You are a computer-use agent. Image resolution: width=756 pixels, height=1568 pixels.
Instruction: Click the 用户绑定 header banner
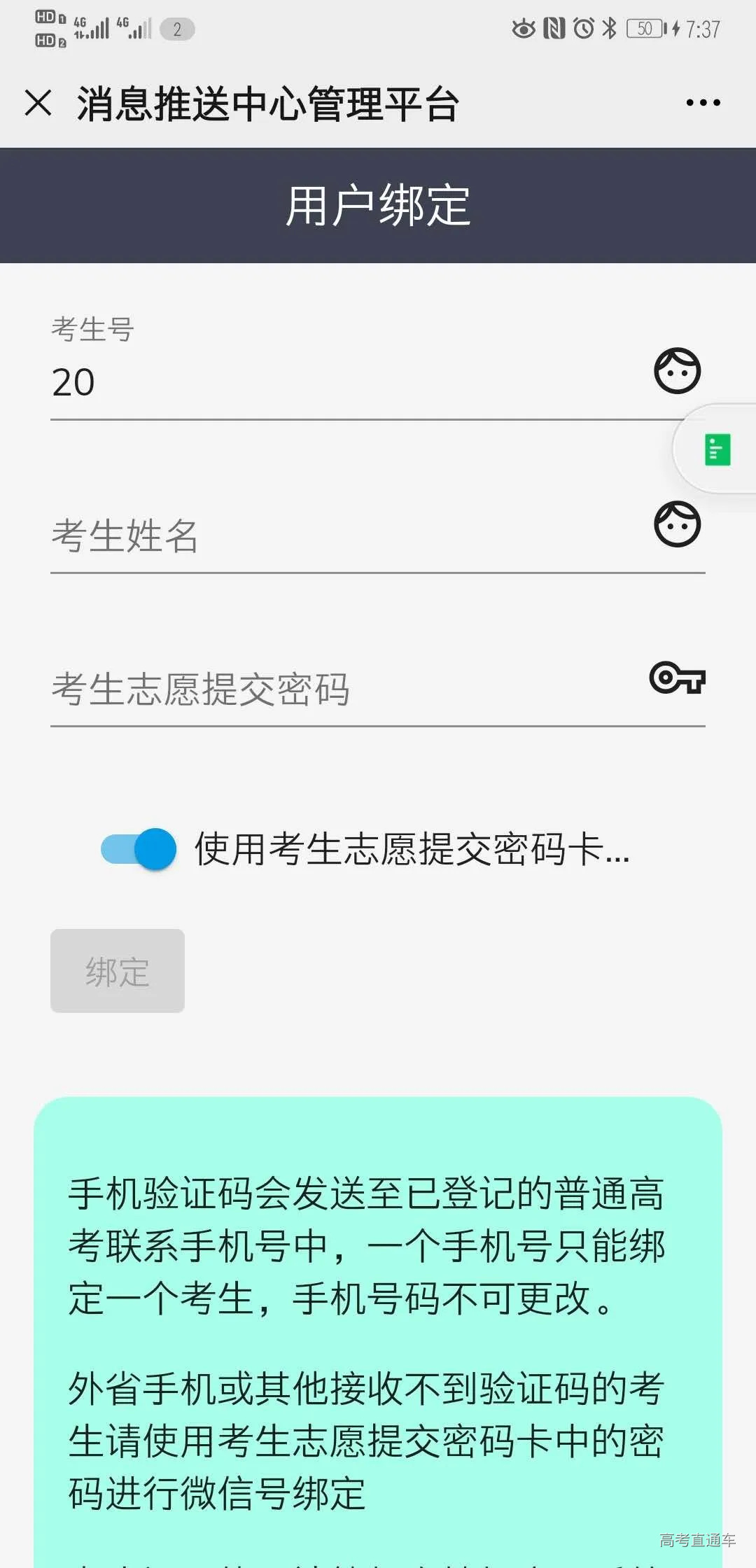click(x=378, y=203)
